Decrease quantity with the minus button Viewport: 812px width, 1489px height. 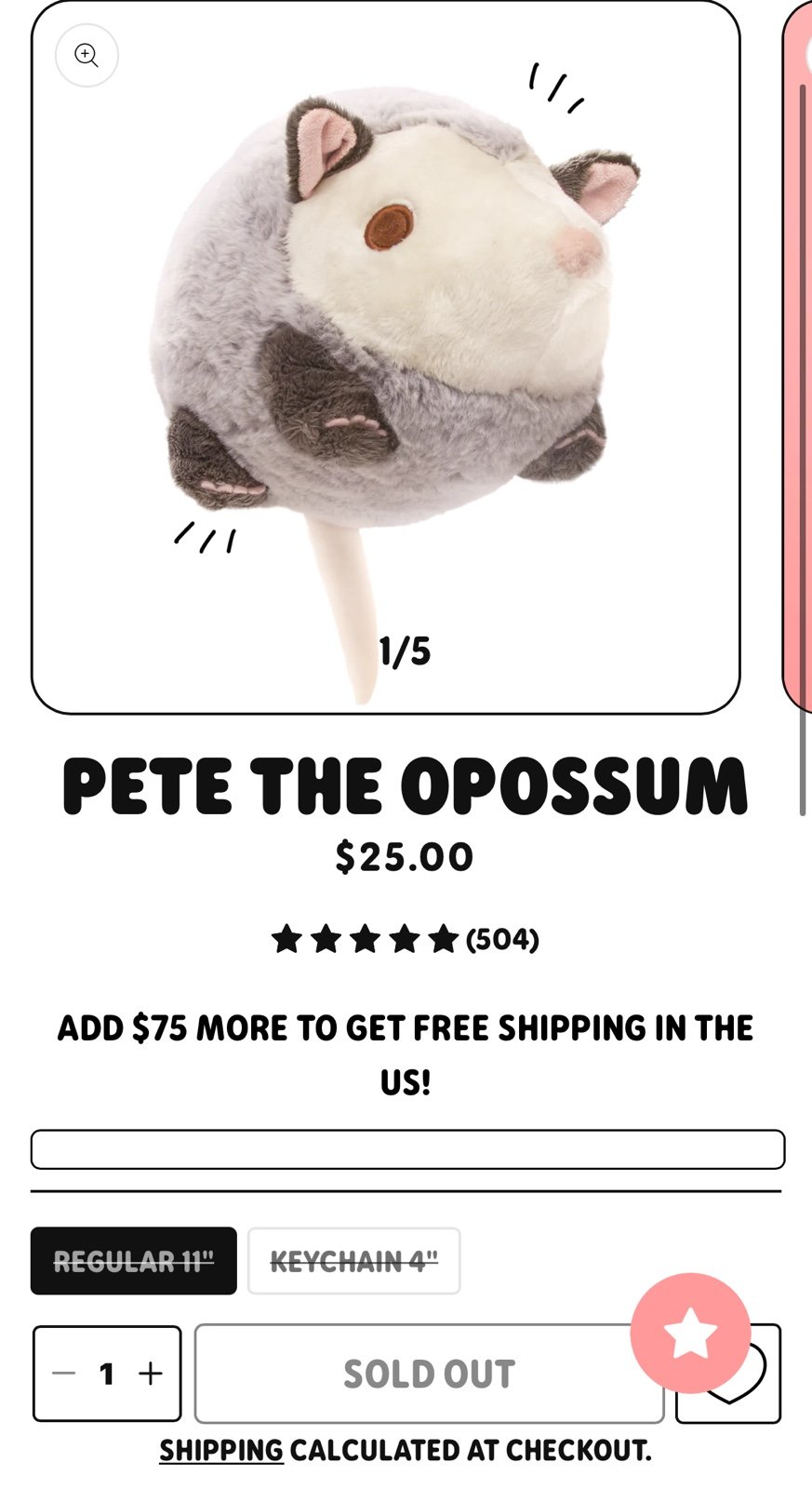64,1374
